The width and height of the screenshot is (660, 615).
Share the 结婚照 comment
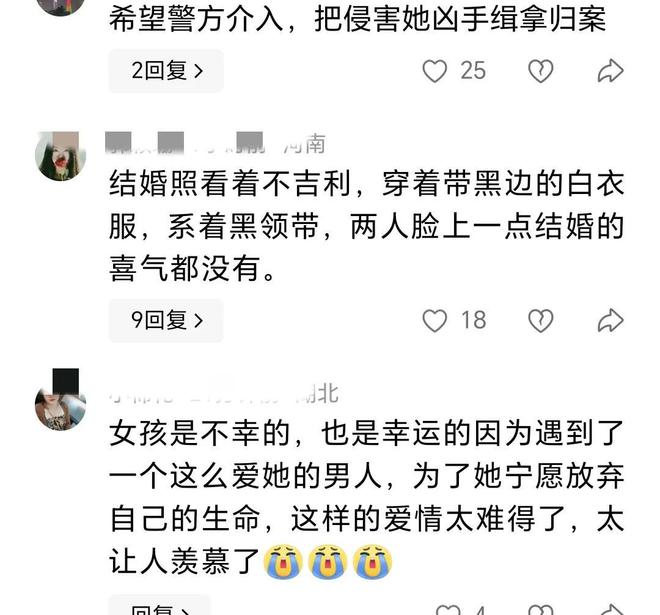coord(610,320)
